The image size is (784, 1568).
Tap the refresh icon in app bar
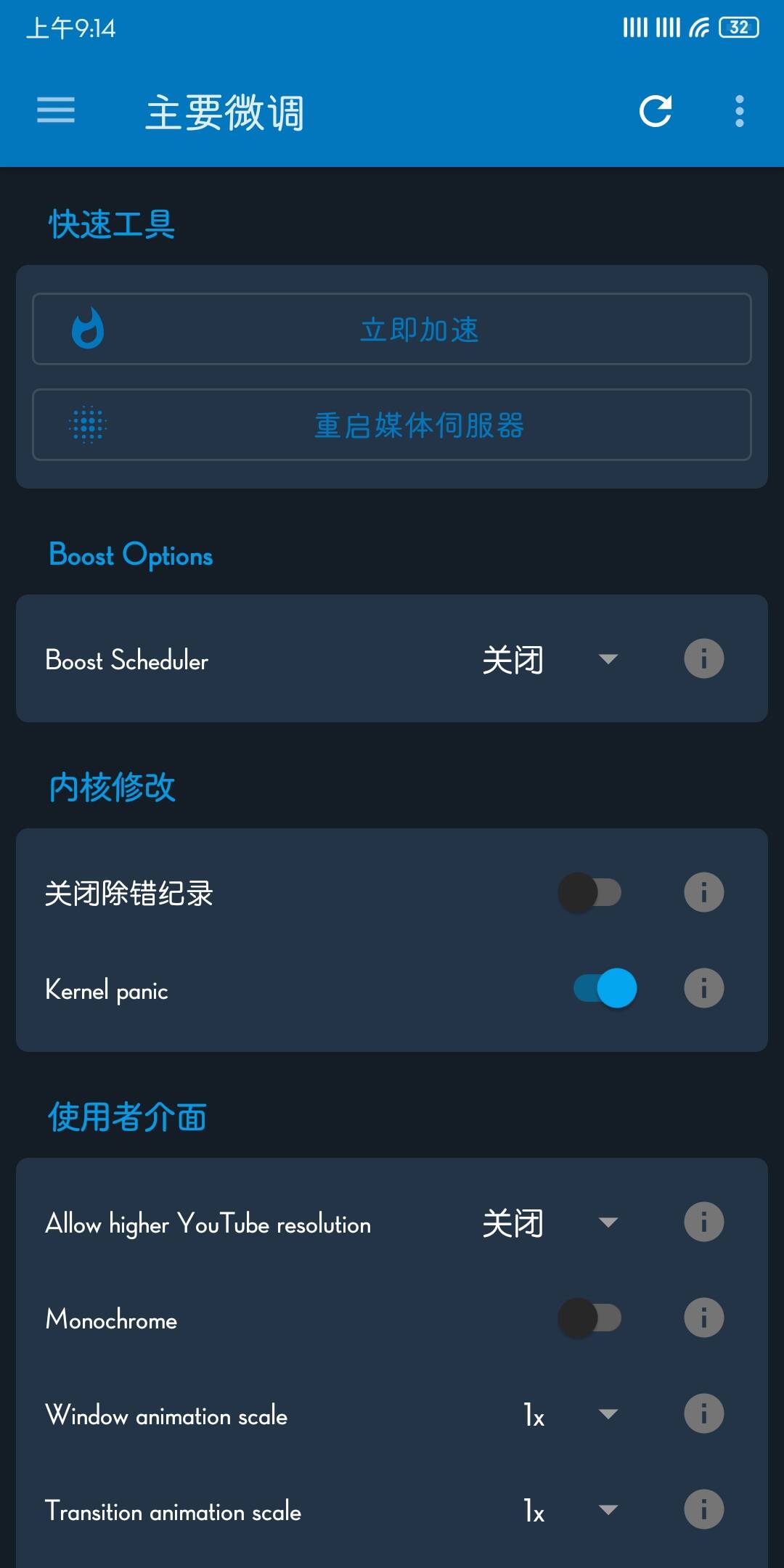pos(655,111)
